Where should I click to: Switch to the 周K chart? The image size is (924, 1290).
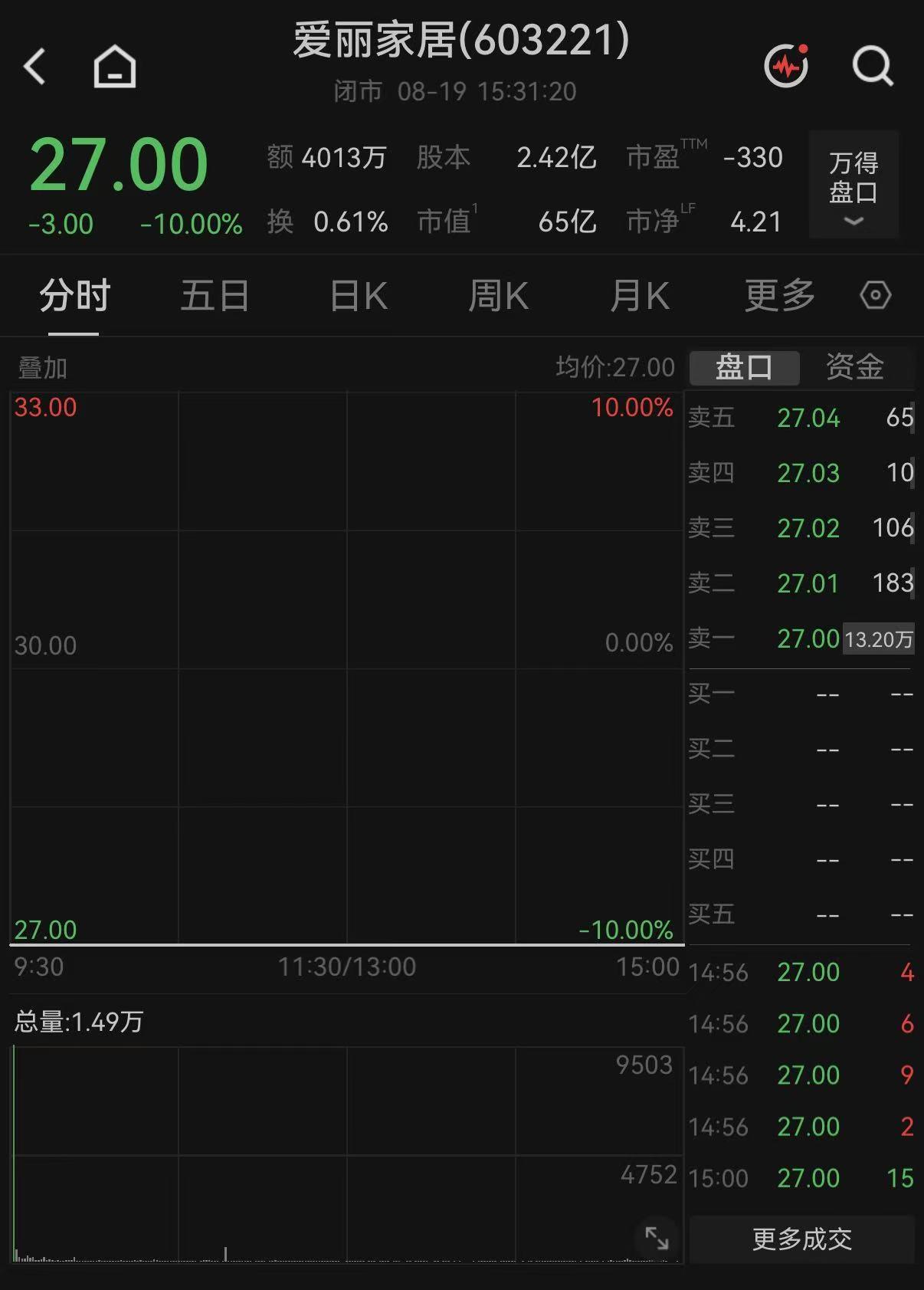coord(498,296)
